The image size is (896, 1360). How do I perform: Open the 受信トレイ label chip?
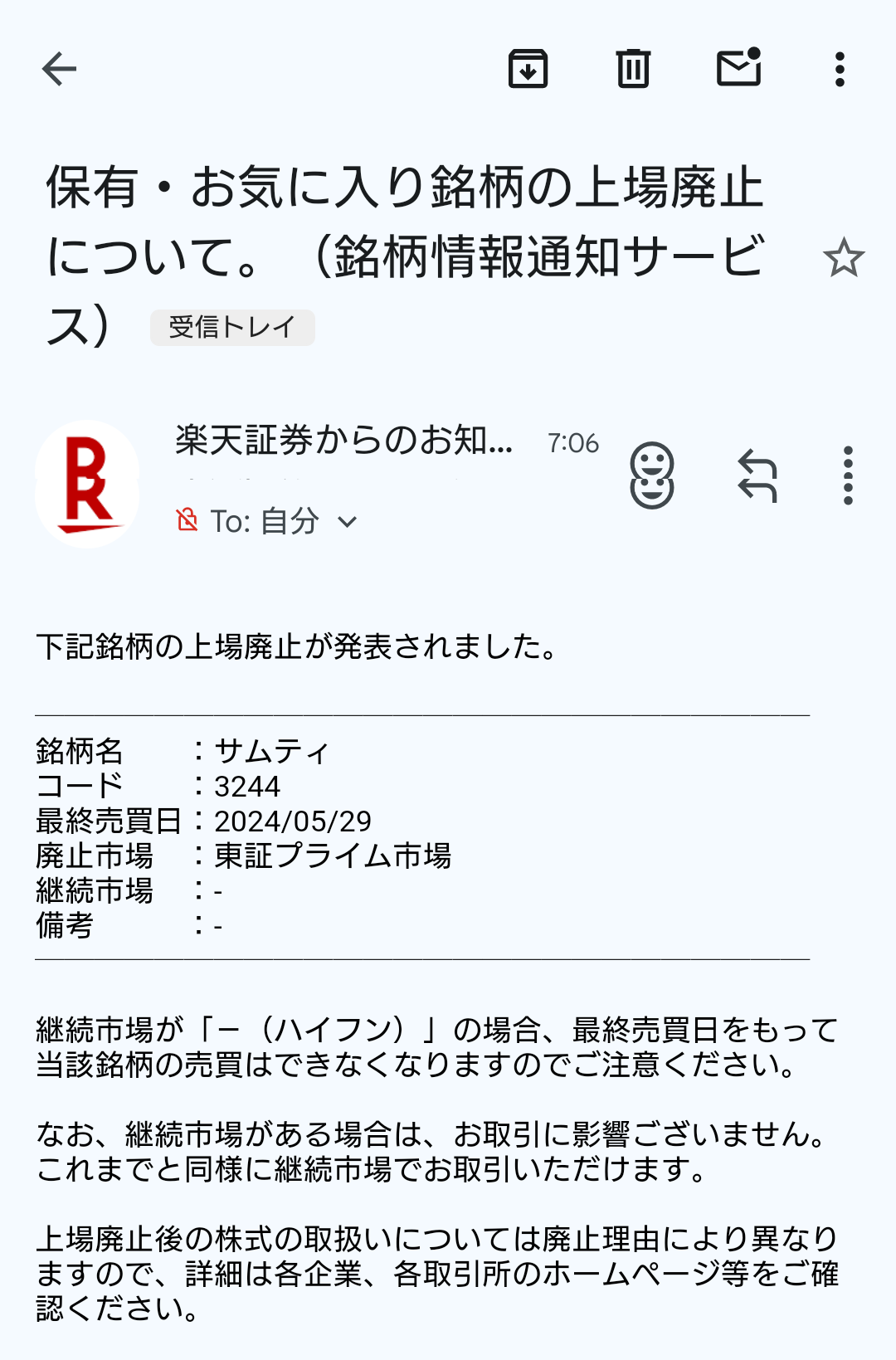233,327
